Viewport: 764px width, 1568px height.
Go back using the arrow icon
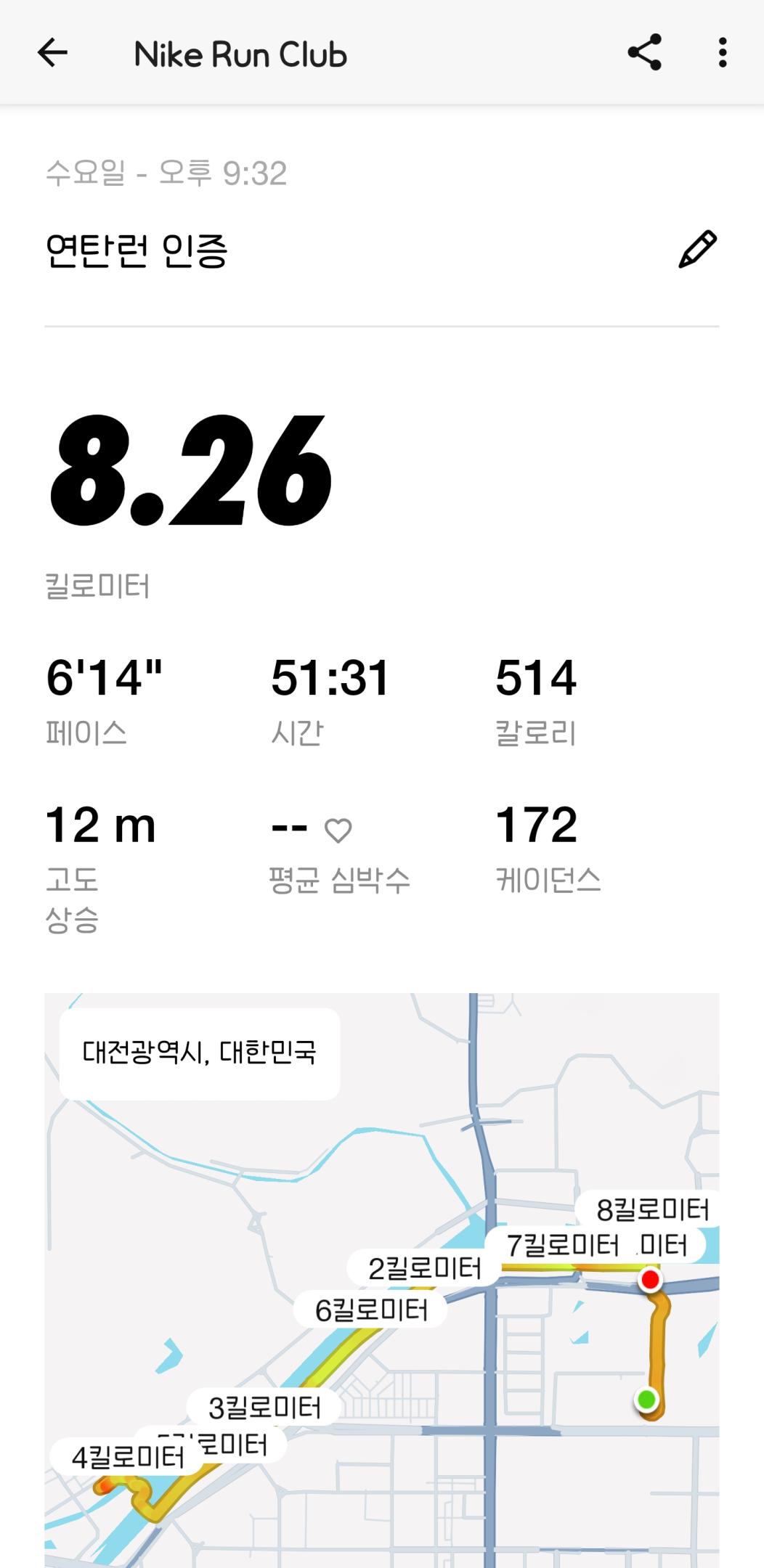pyautogui.click(x=52, y=53)
